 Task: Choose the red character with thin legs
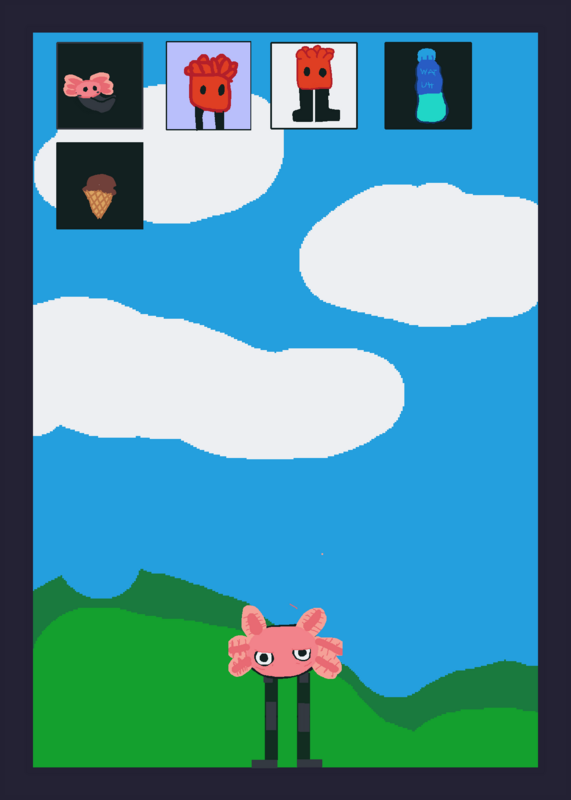point(208,86)
